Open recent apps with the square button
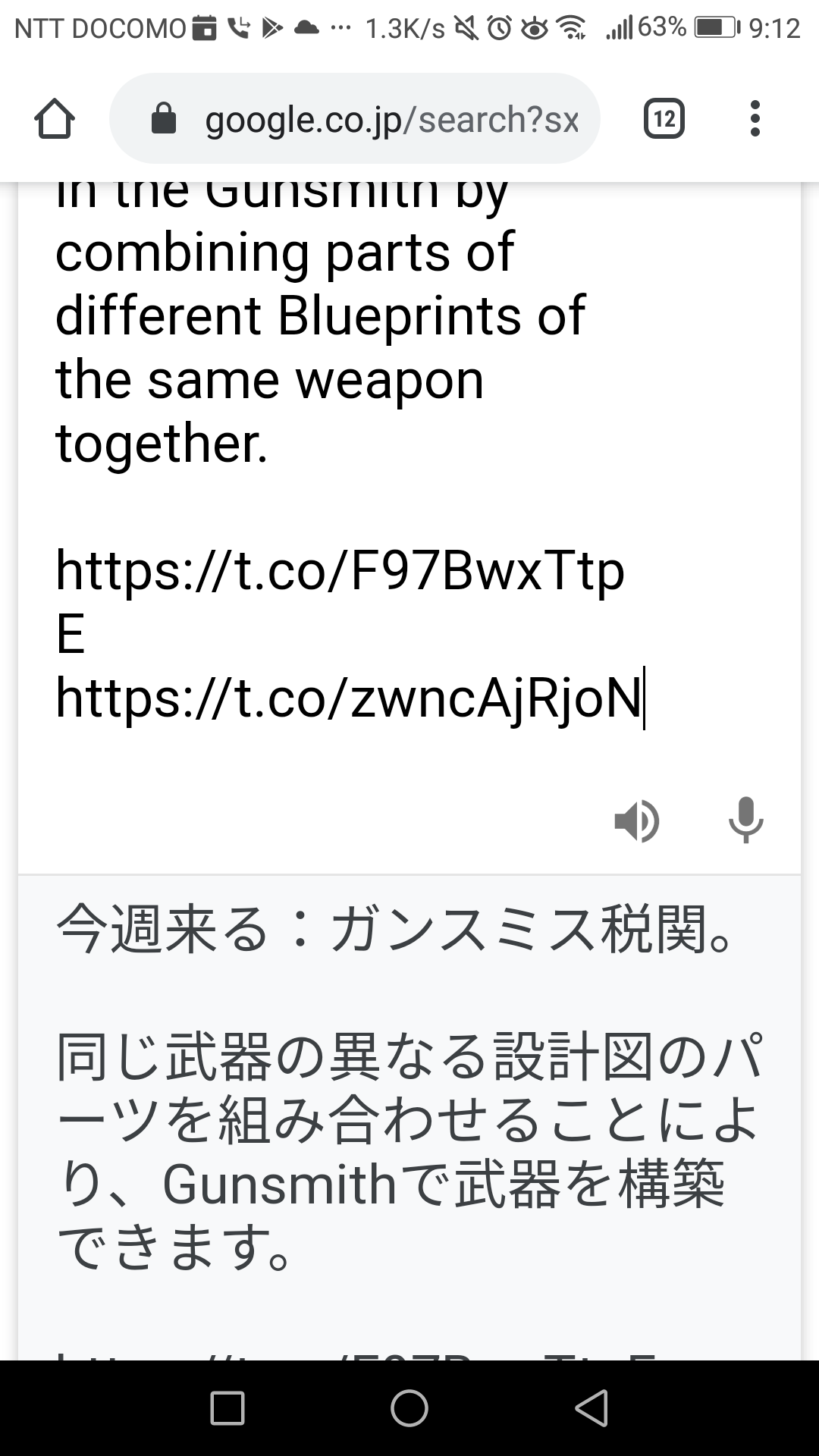819x1456 pixels. (x=227, y=1408)
